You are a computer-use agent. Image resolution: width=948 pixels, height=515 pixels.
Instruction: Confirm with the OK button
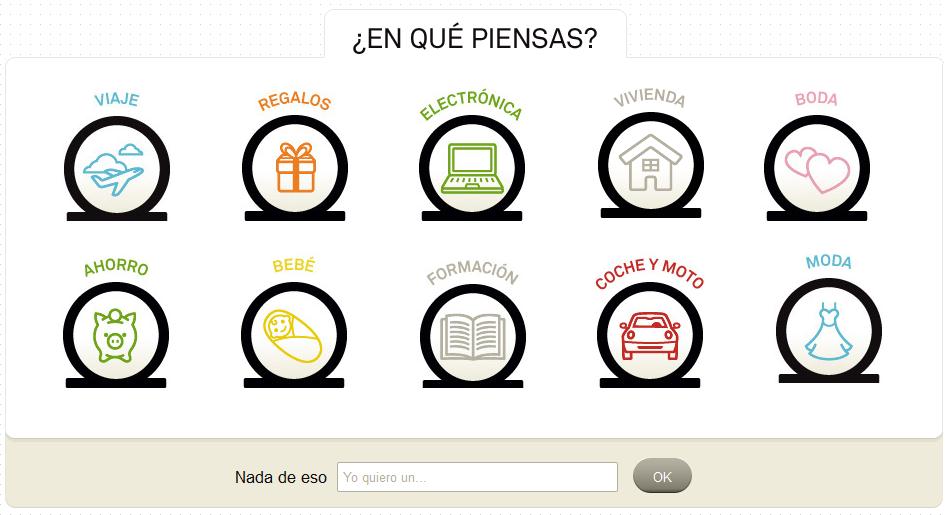662,477
